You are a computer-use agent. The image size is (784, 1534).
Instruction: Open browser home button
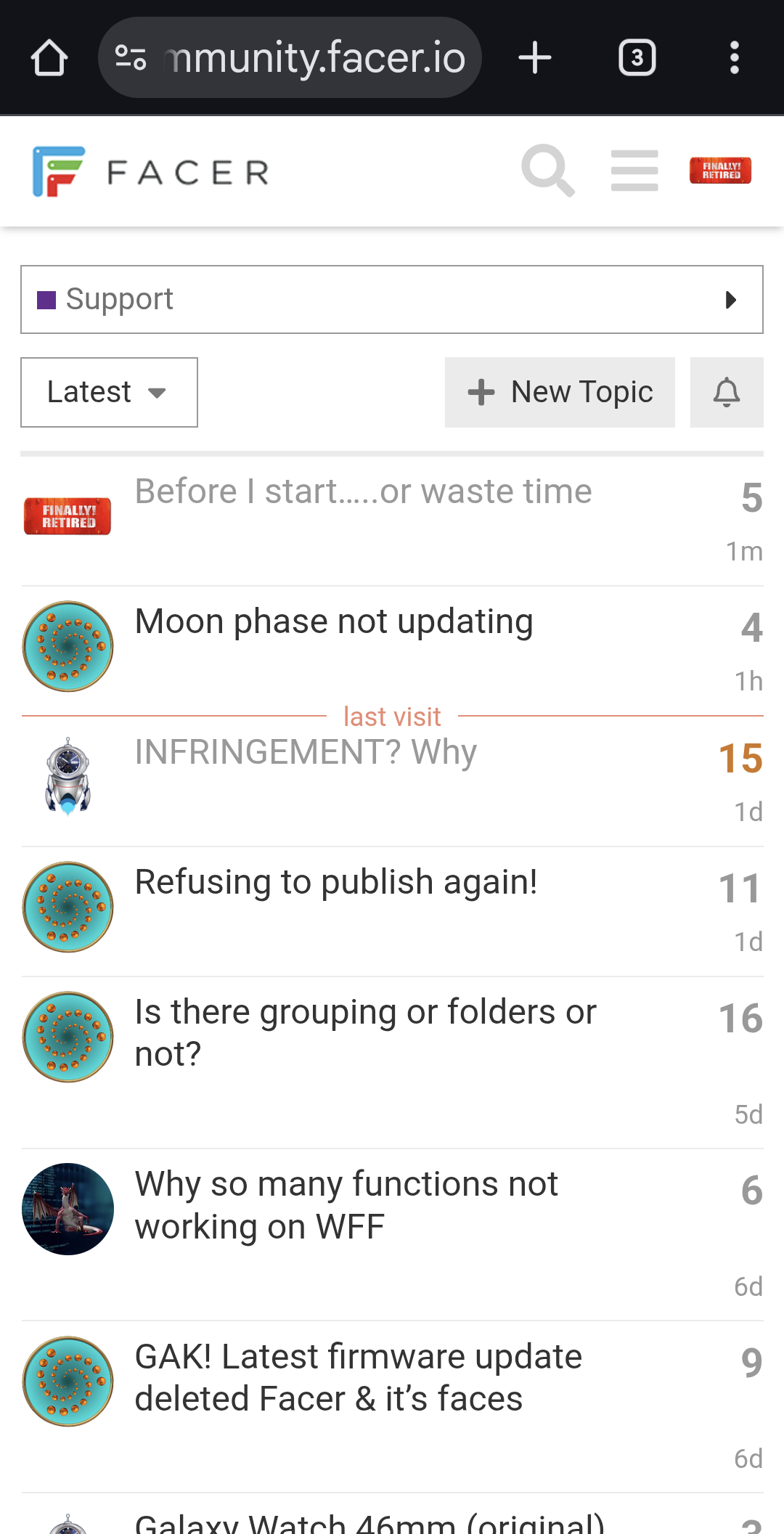coord(49,58)
